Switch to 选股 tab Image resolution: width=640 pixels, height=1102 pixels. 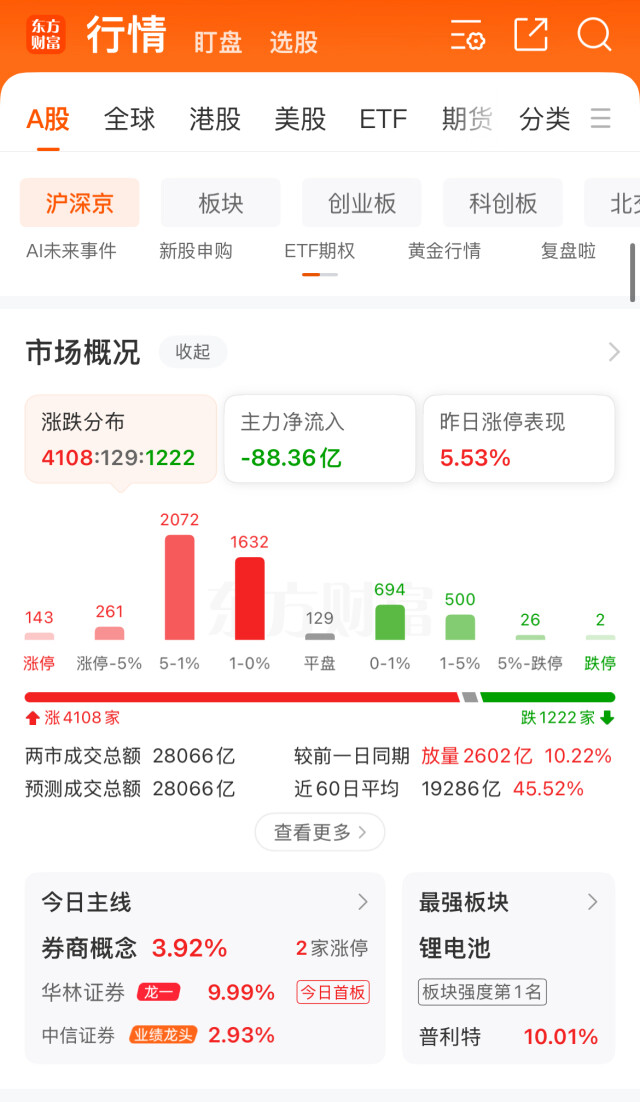pyautogui.click(x=293, y=42)
